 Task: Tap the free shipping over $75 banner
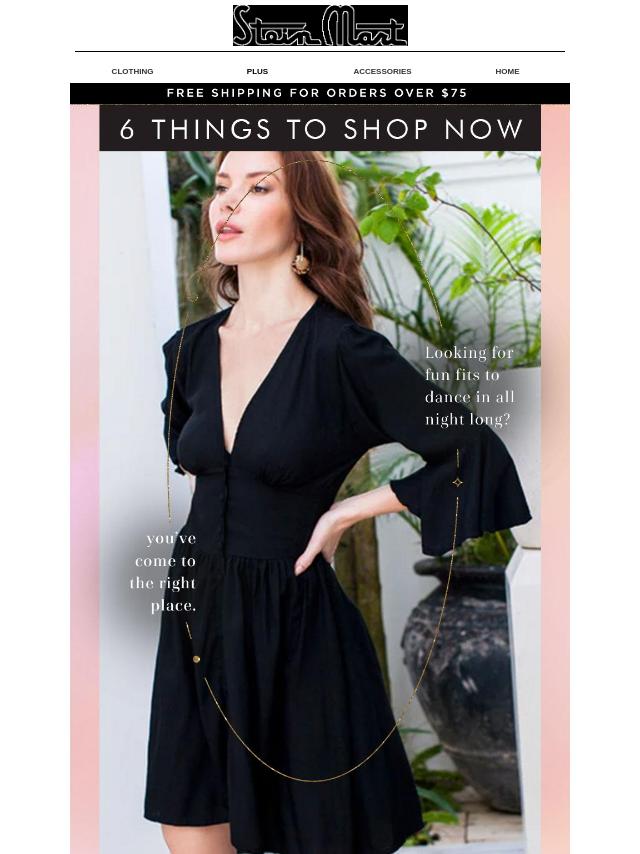[x=318, y=93]
